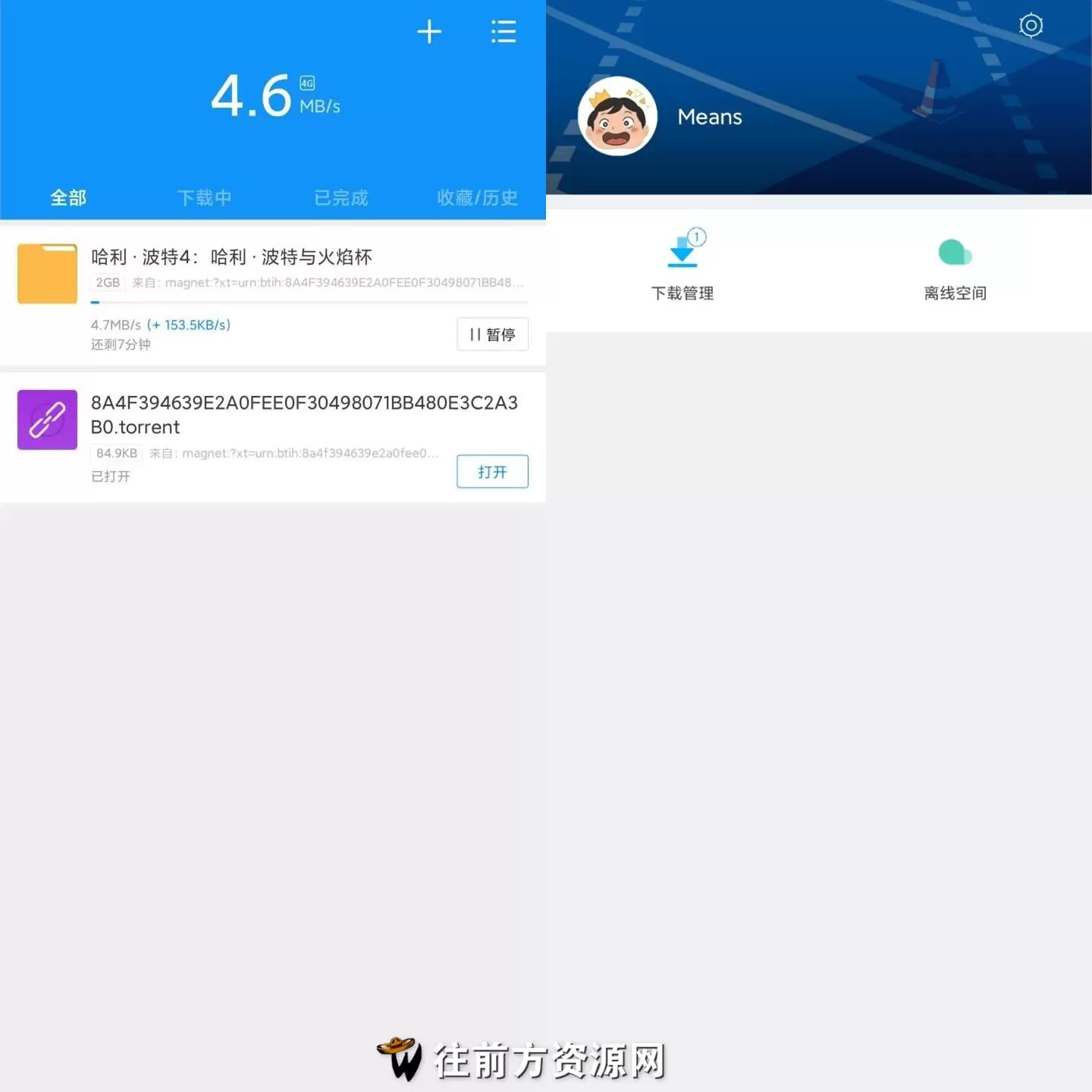Pause the 哈利·波特4 download
This screenshot has height=1092, width=1092.
coord(492,334)
